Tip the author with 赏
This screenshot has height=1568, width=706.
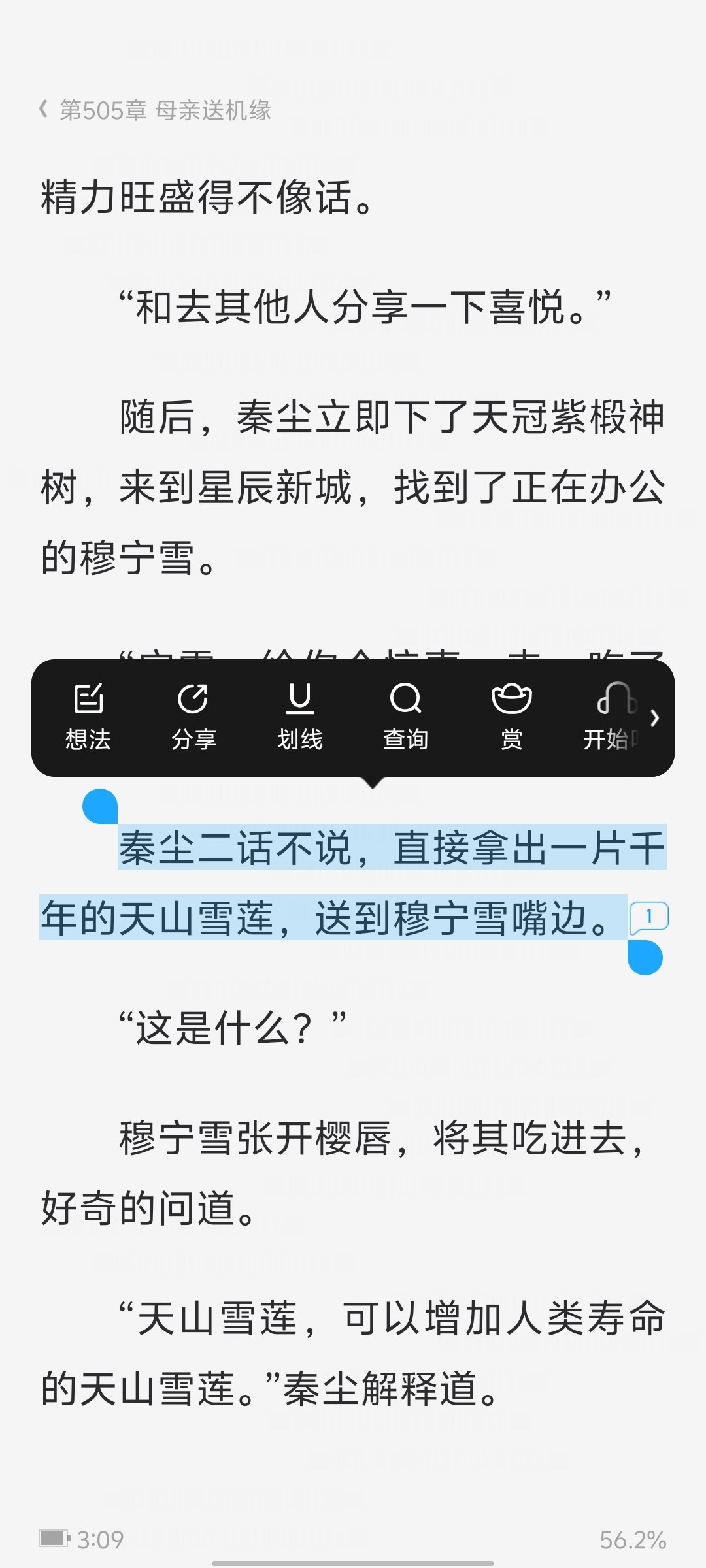[x=512, y=717]
